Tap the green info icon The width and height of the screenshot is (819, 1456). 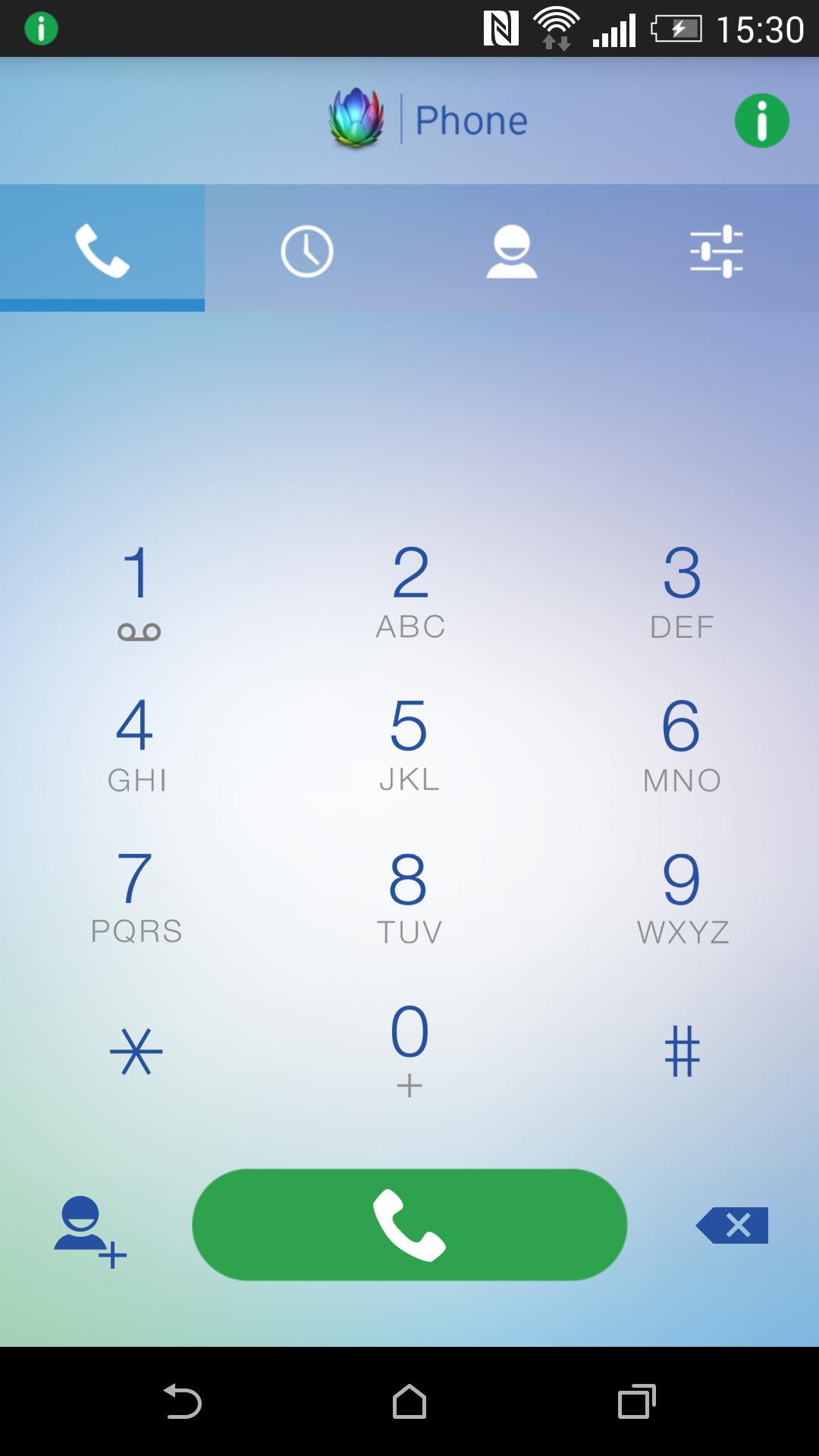(x=761, y=119)
